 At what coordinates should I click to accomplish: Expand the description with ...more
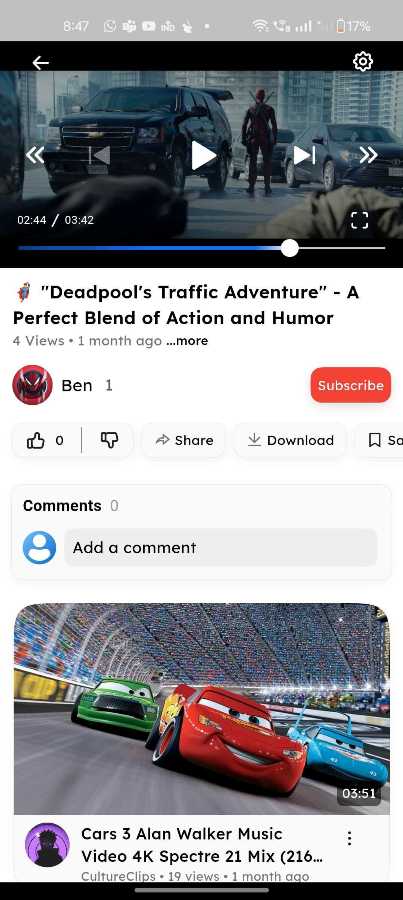coord(187,341)
